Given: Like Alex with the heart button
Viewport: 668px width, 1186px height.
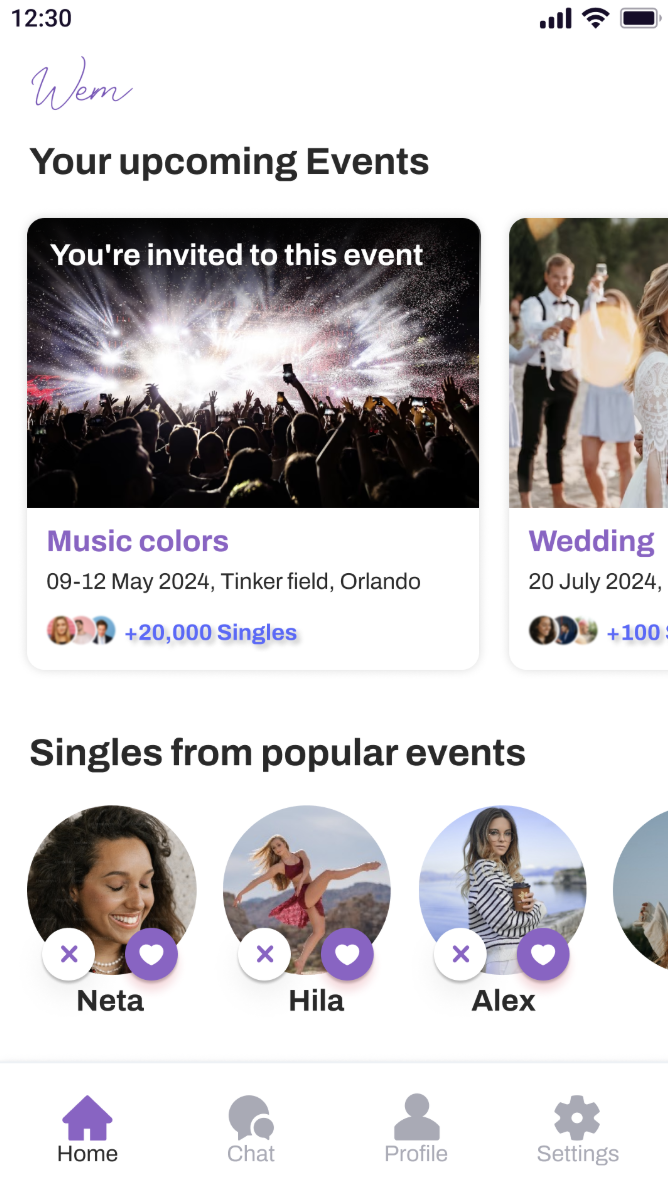Looking at the screenshot, I should [x=543, y=955].
